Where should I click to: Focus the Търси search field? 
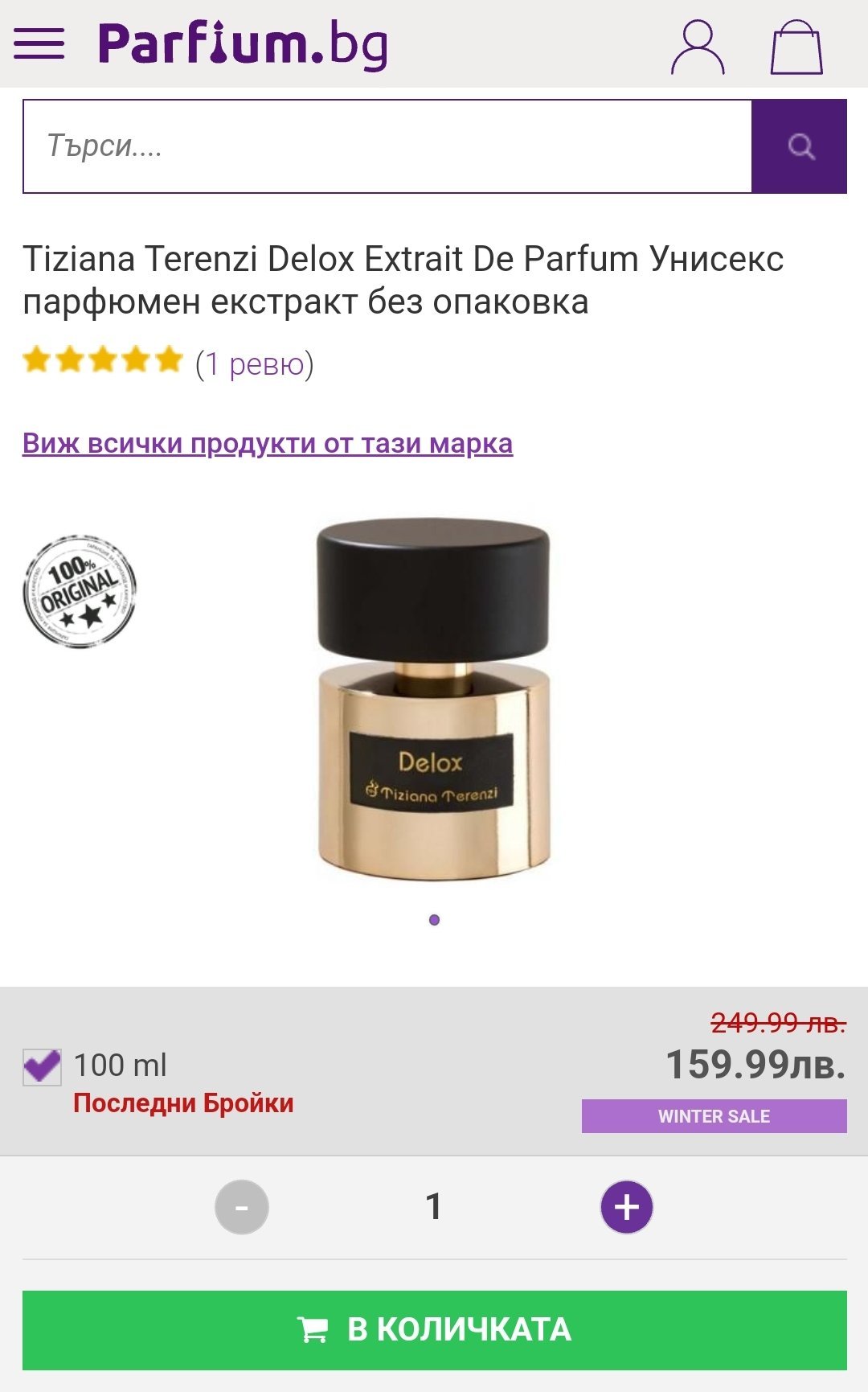point(387,146)
